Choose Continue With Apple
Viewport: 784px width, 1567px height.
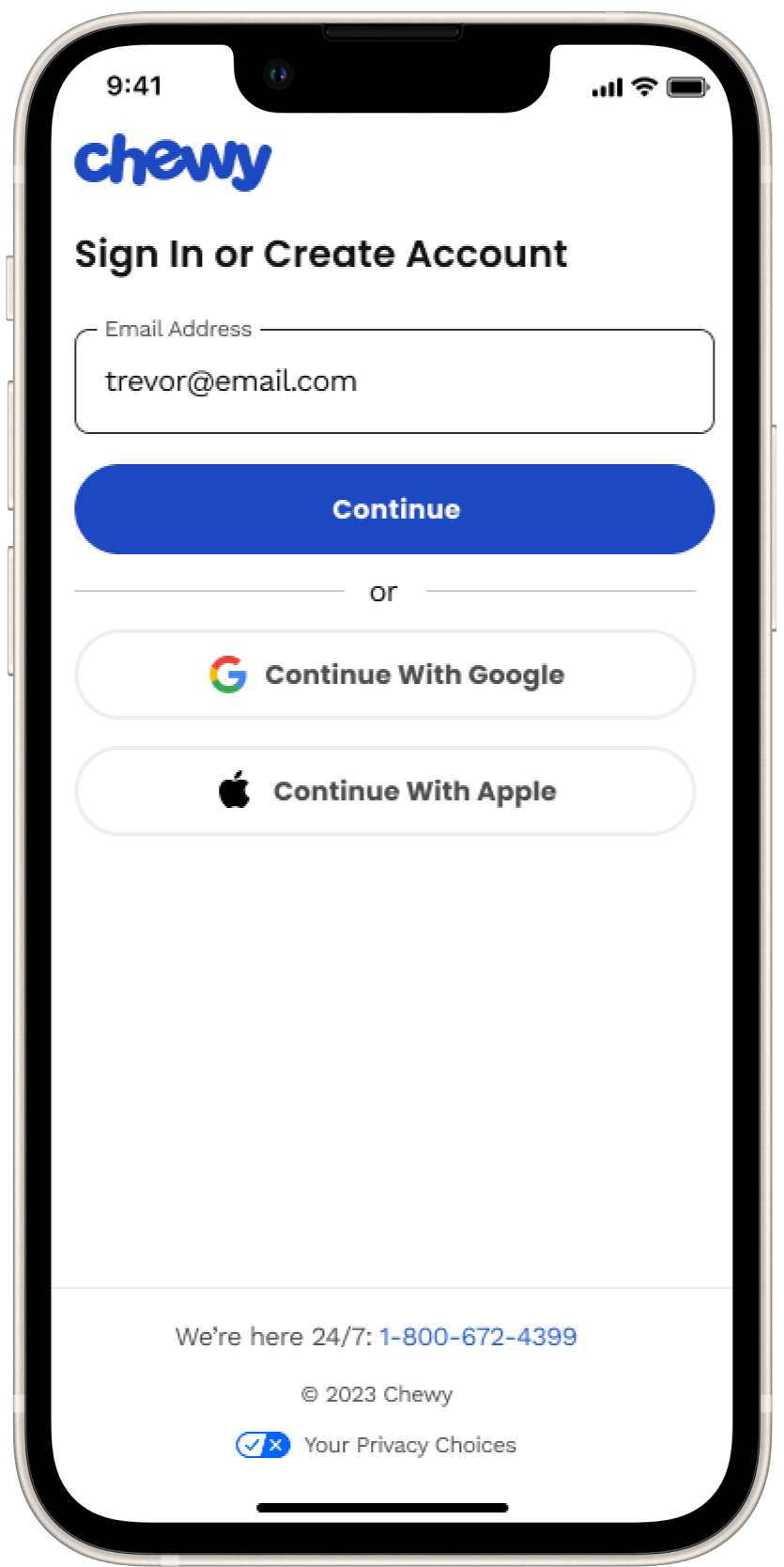click(385, 791)
